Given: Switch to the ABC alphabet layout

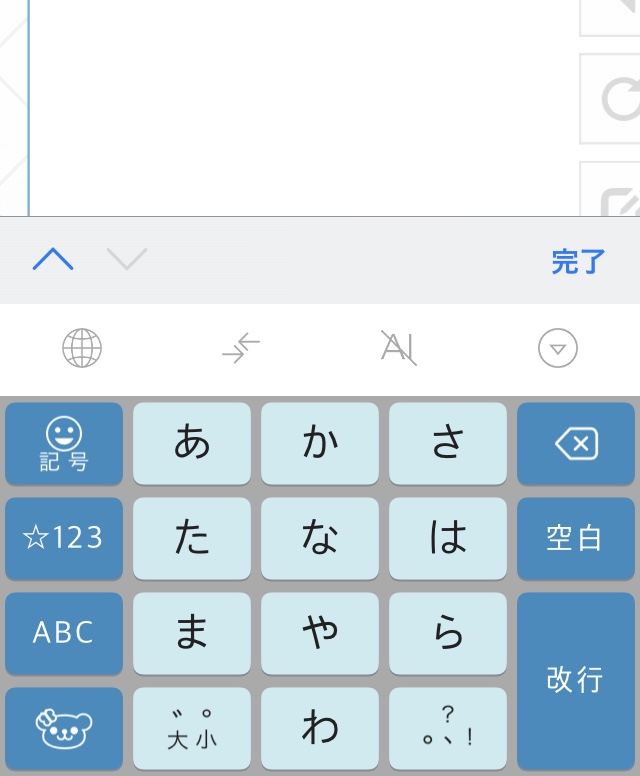Looking at the screenshot, I should click(64, 632).
